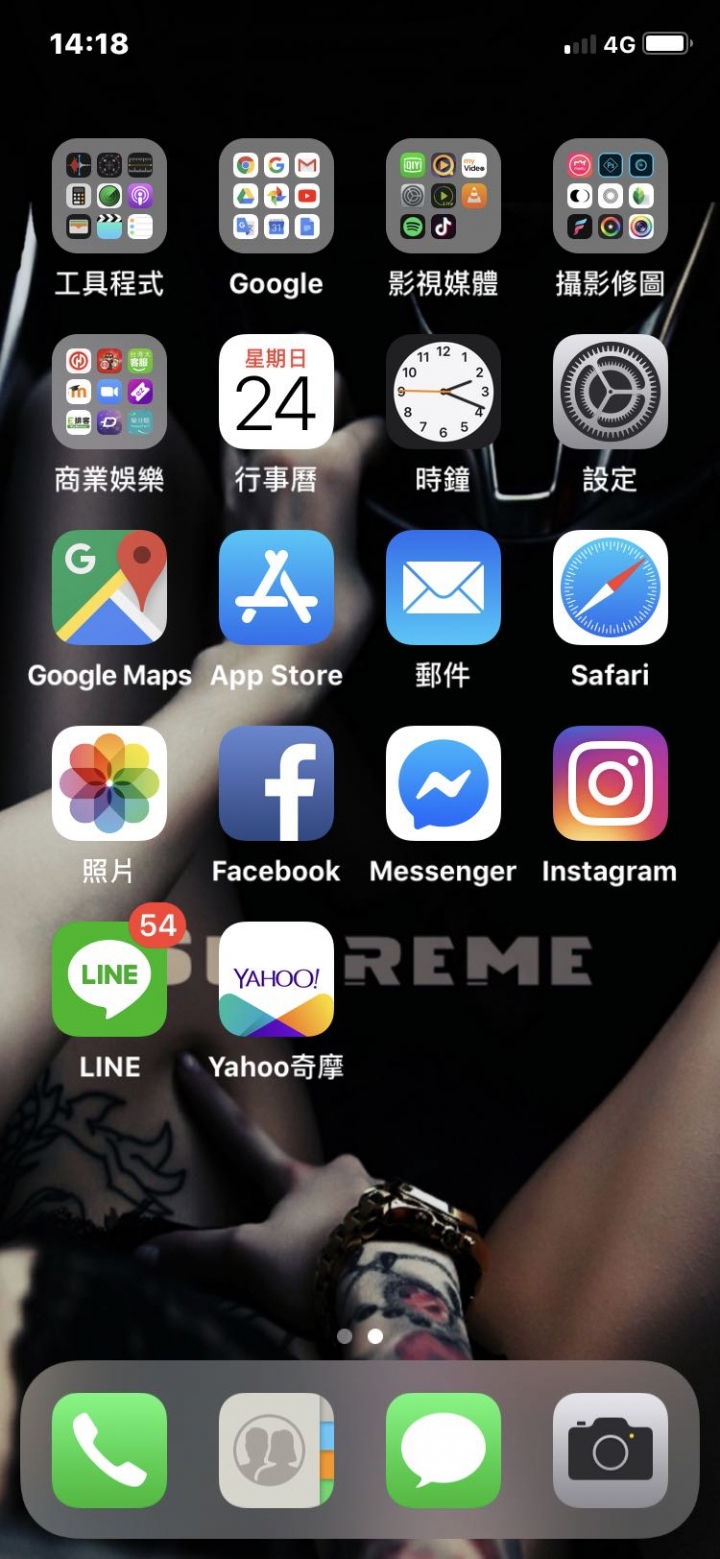Open the 照片 photos app
This screenshot has width=720, height=1559.
pos(109,784)
